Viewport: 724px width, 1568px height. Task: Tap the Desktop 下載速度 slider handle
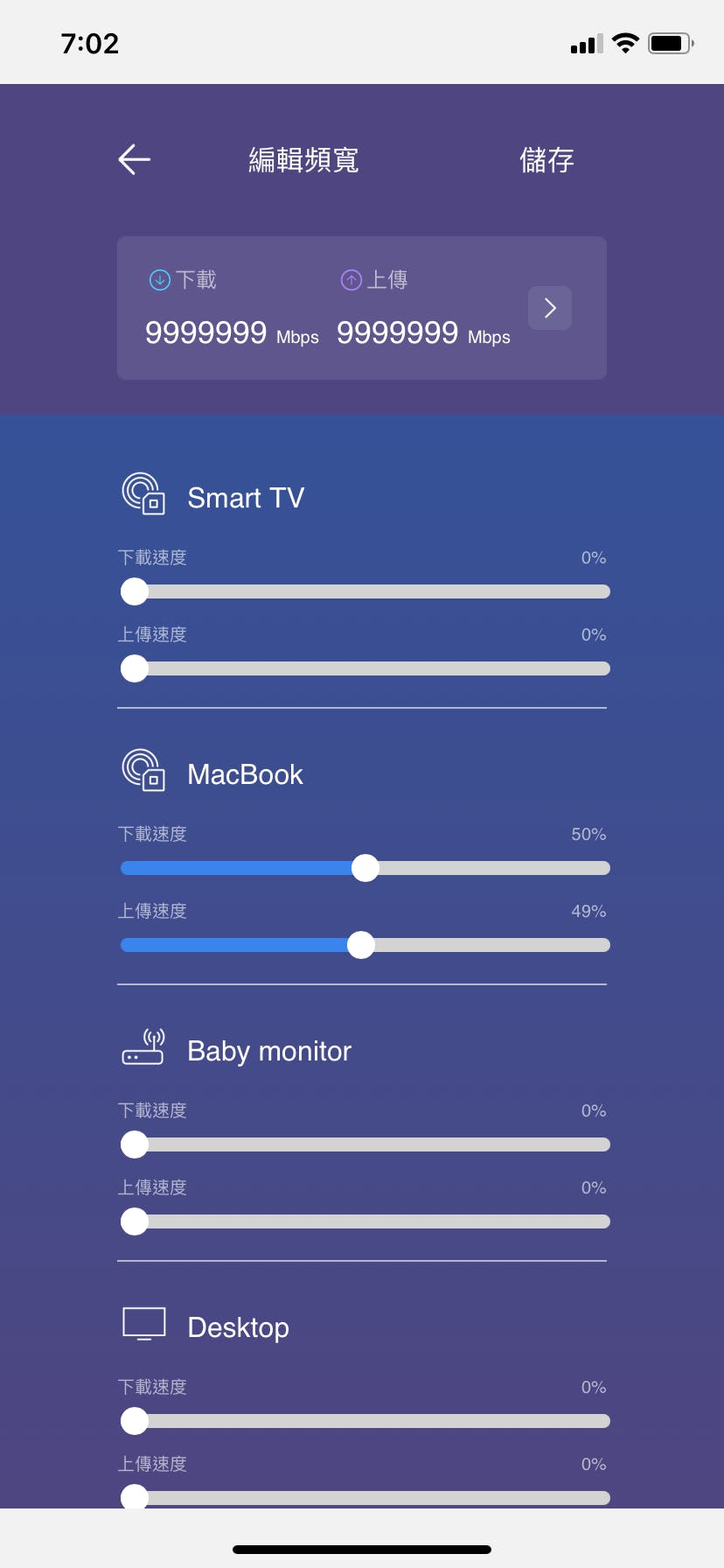tap(135, 1421)
